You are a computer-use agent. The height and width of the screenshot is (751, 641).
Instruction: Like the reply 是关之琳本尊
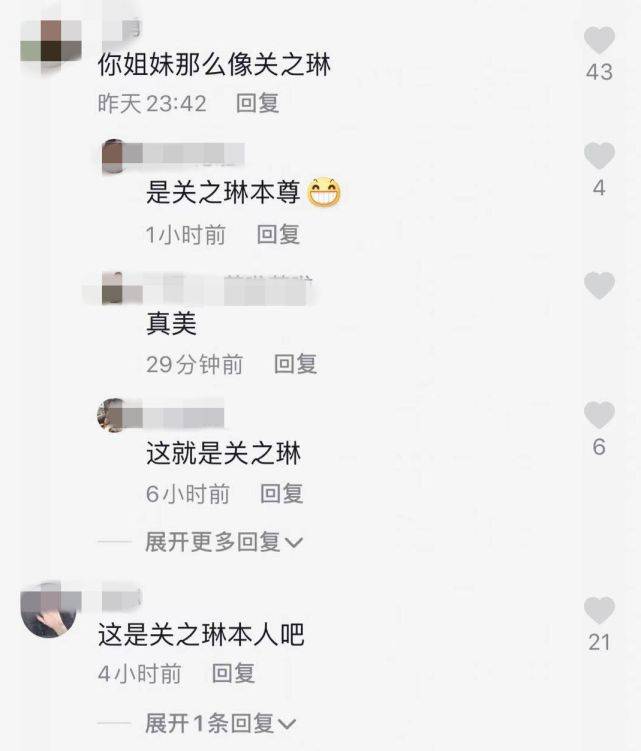(598, 157)
